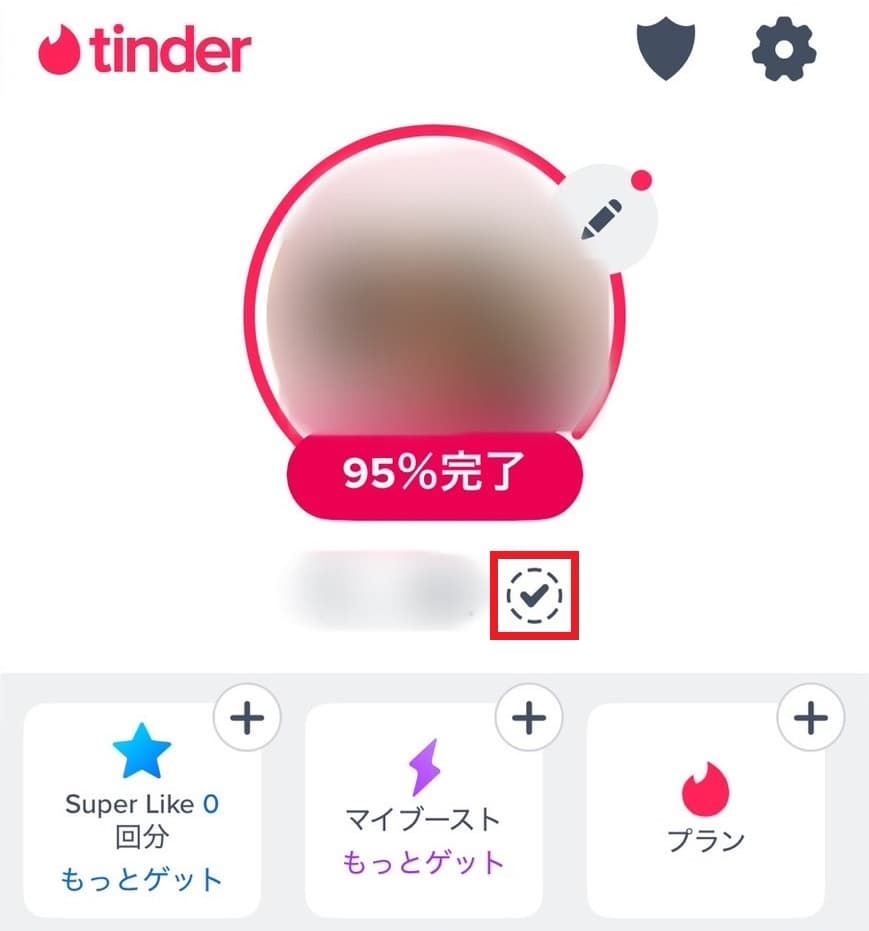The height and width of the screenshot is (931, 869).
Task: View the profile photo
Action: 435,300
